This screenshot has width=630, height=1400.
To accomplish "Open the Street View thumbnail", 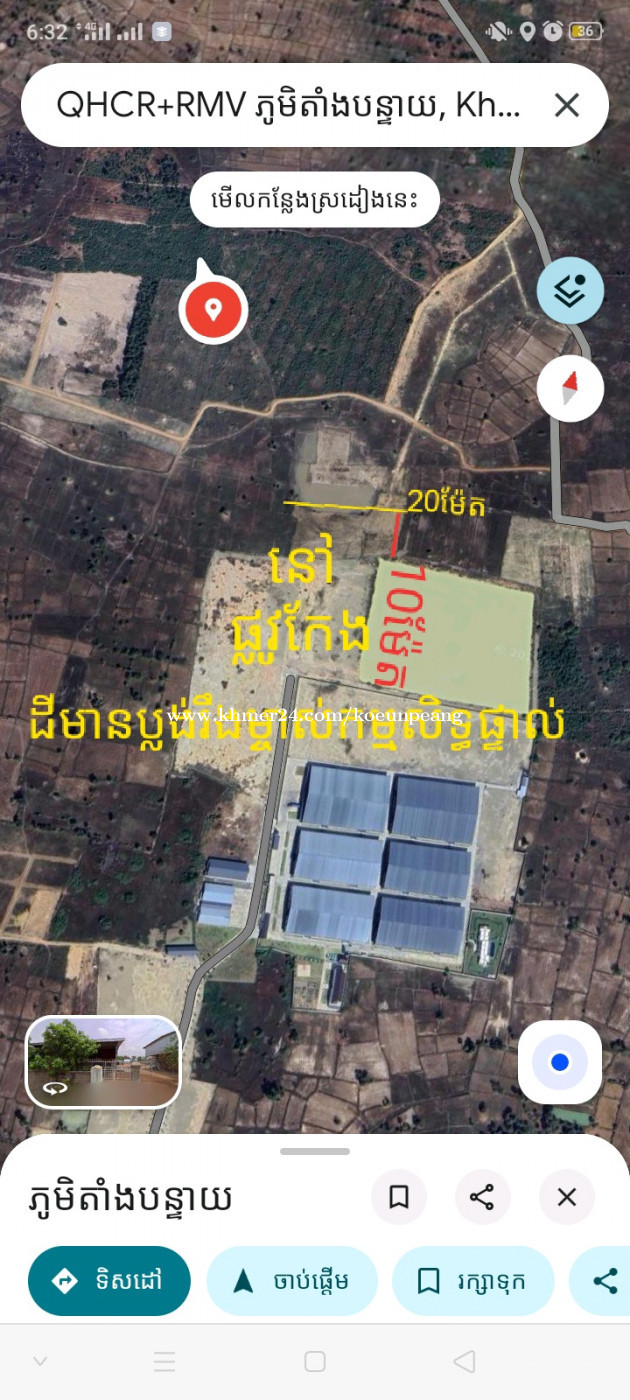I will point(103,1061).
